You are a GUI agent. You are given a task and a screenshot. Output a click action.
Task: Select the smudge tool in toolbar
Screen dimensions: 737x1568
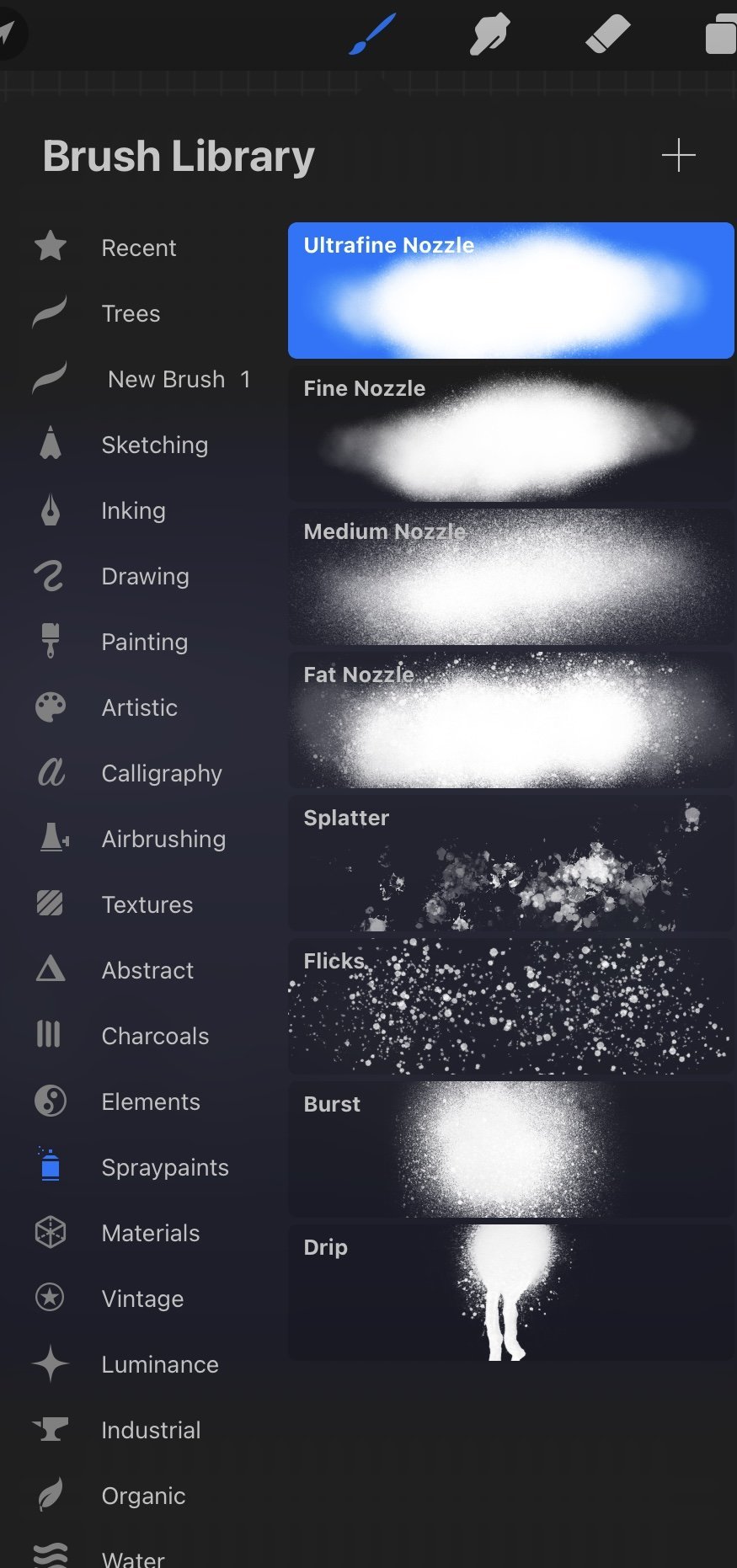point(489,35)
